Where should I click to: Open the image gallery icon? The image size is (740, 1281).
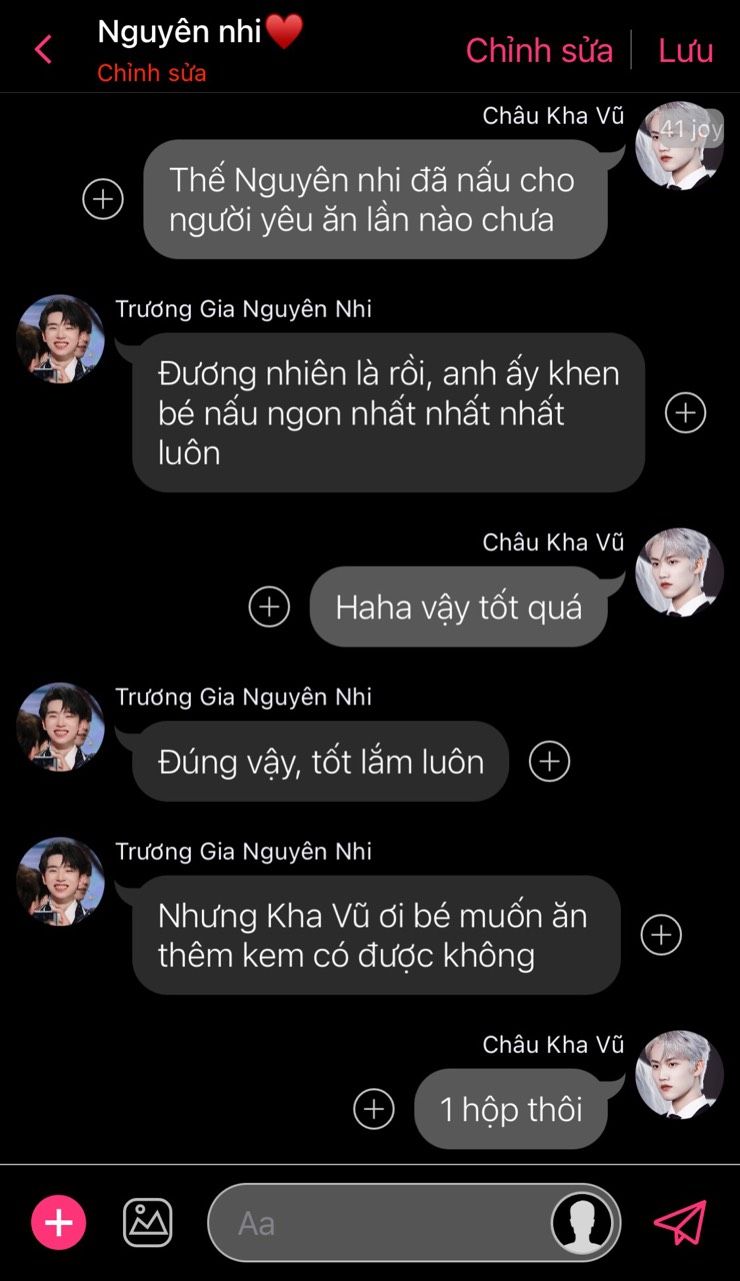[x=148, y=1222]
